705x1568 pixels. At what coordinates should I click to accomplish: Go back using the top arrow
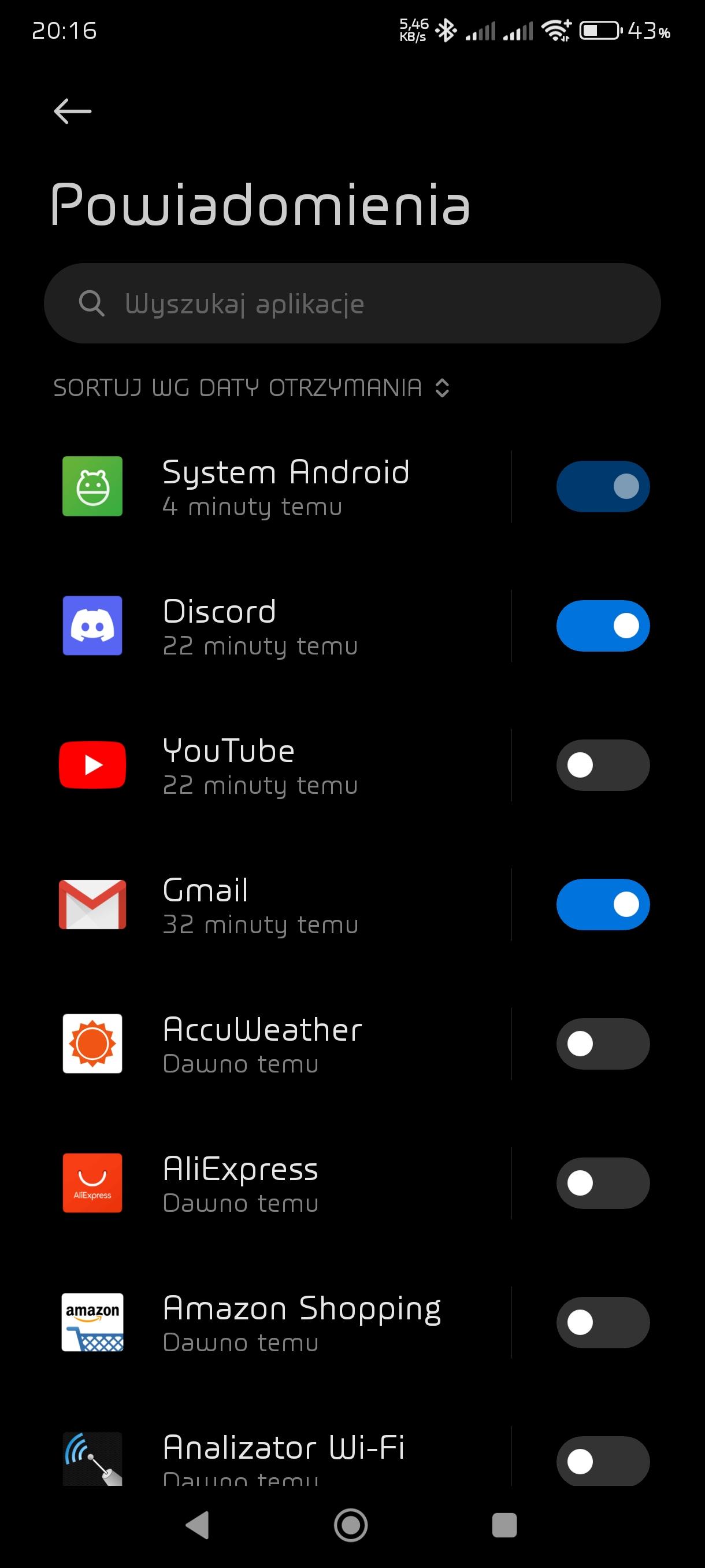[x=72, y=112]
